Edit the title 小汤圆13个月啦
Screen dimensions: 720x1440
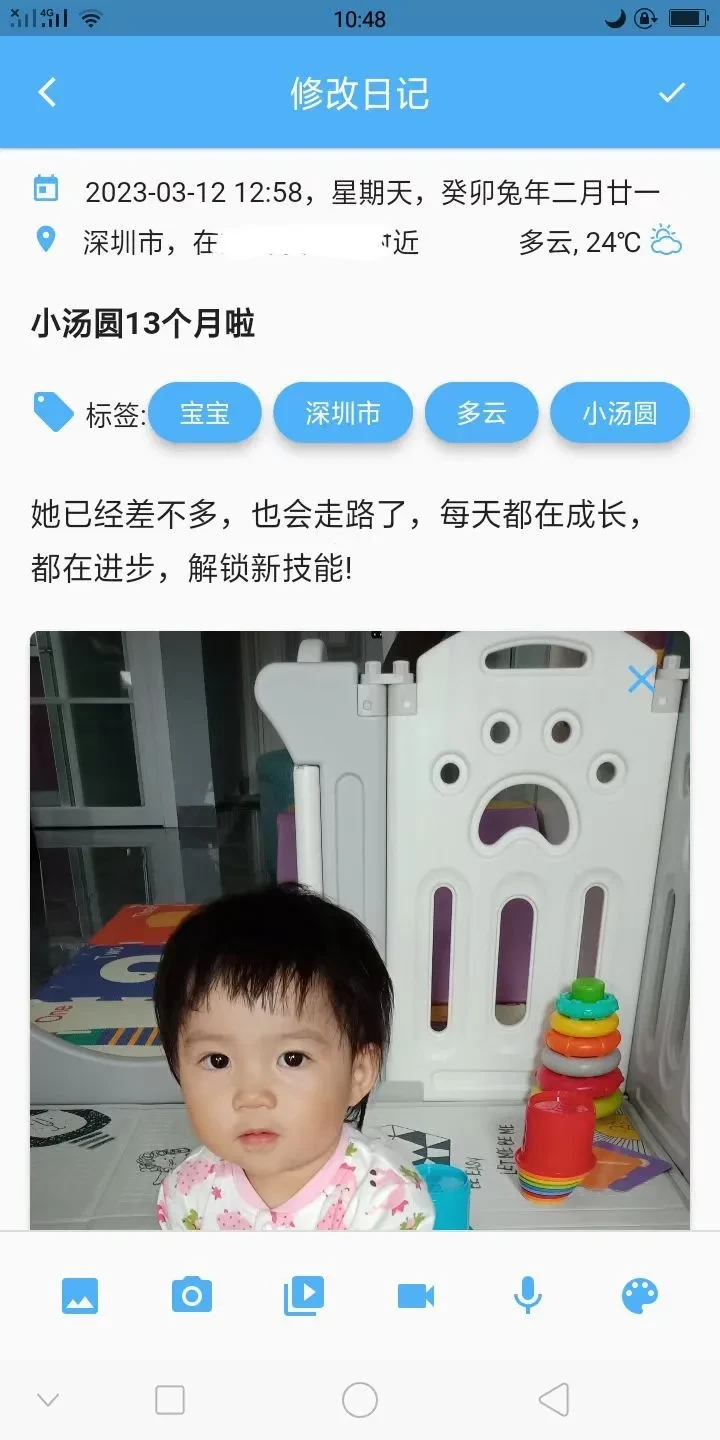click(x=143, y=324)
